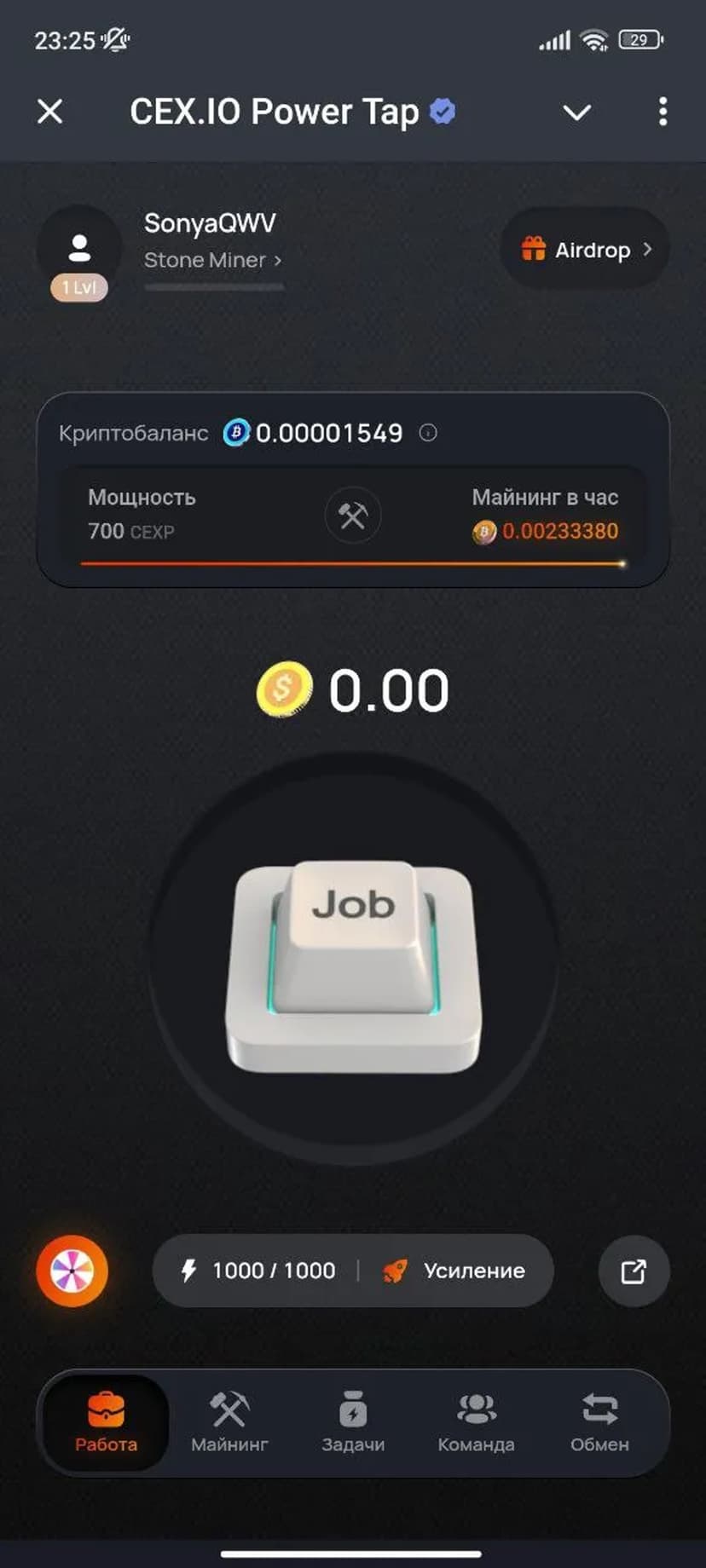Image resolution: width=706 pixels, height=1568 pixels.
Task: Tap the hammer and pickaxe mining icon
Action: 352,516
